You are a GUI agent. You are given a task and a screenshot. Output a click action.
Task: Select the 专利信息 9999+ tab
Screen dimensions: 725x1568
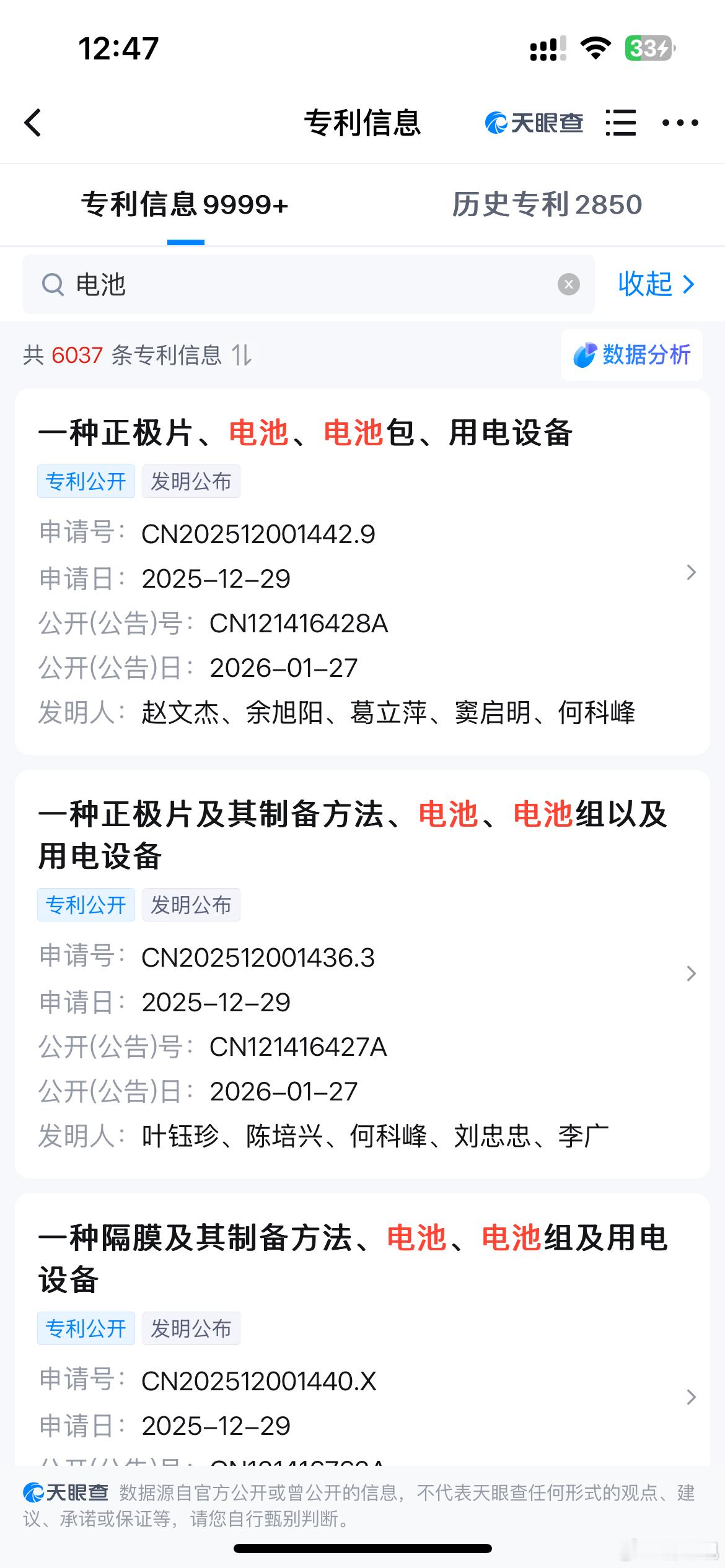tap(185, 204)
